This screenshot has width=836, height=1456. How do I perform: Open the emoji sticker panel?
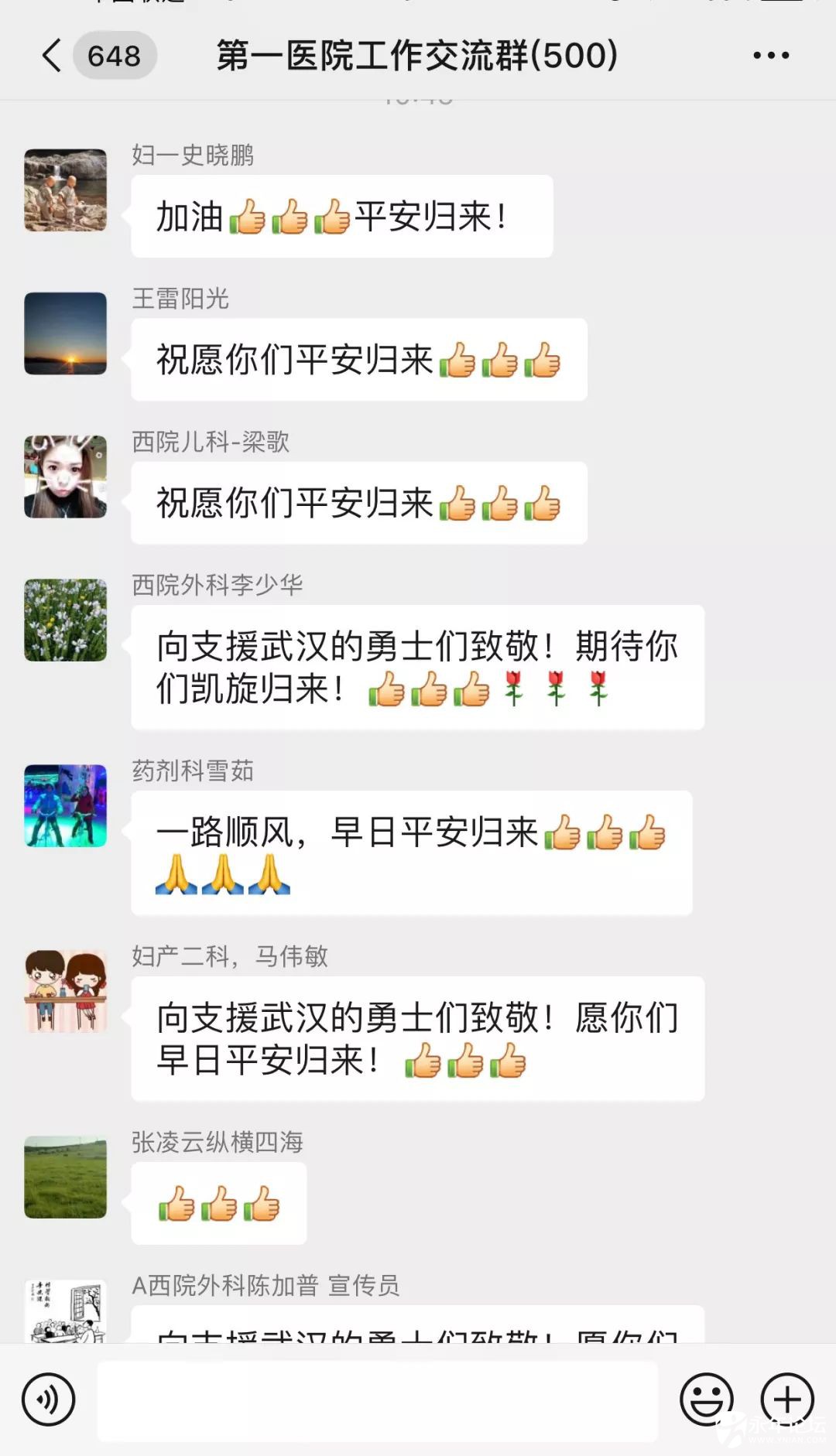(706, 1400)
